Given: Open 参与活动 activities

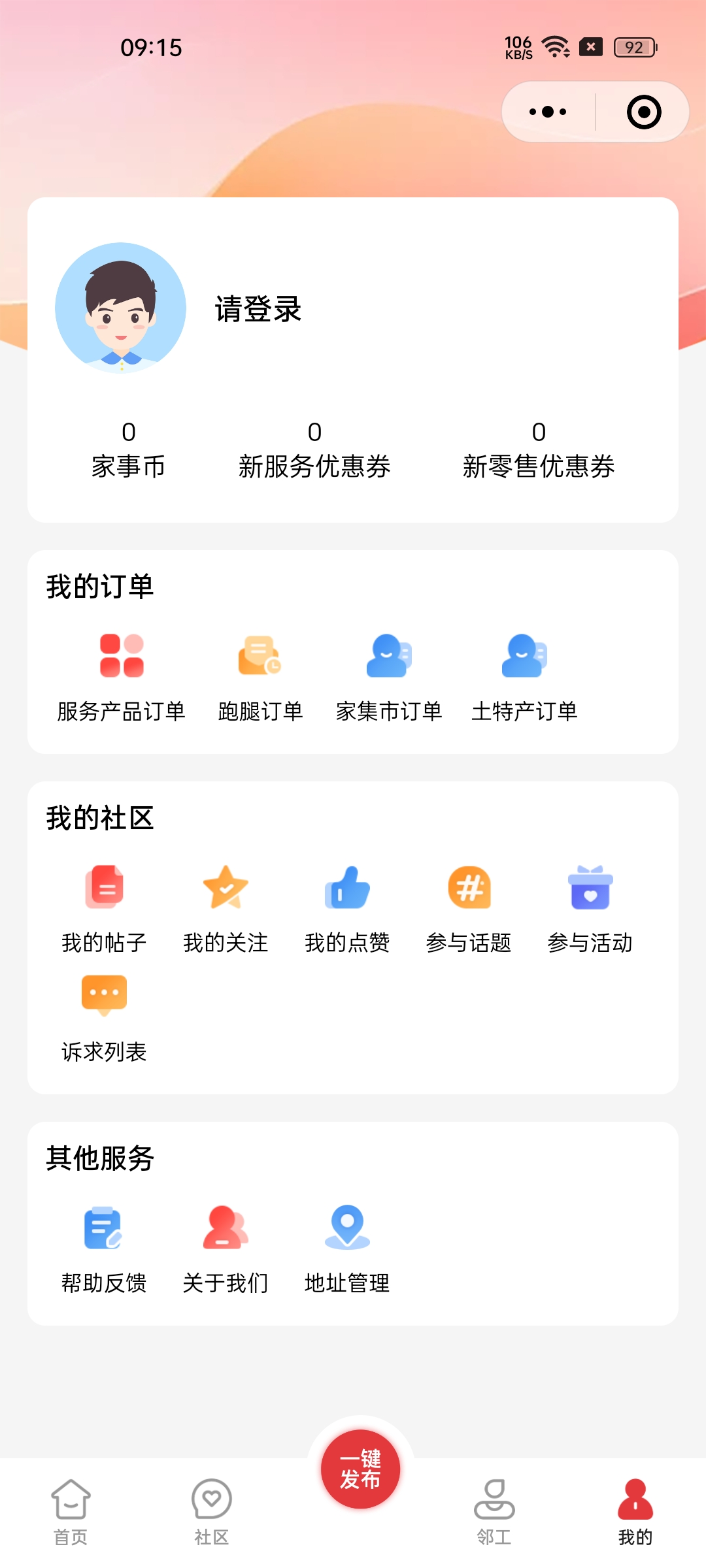Looking at the screenshot, I should (x=590, y=908).
